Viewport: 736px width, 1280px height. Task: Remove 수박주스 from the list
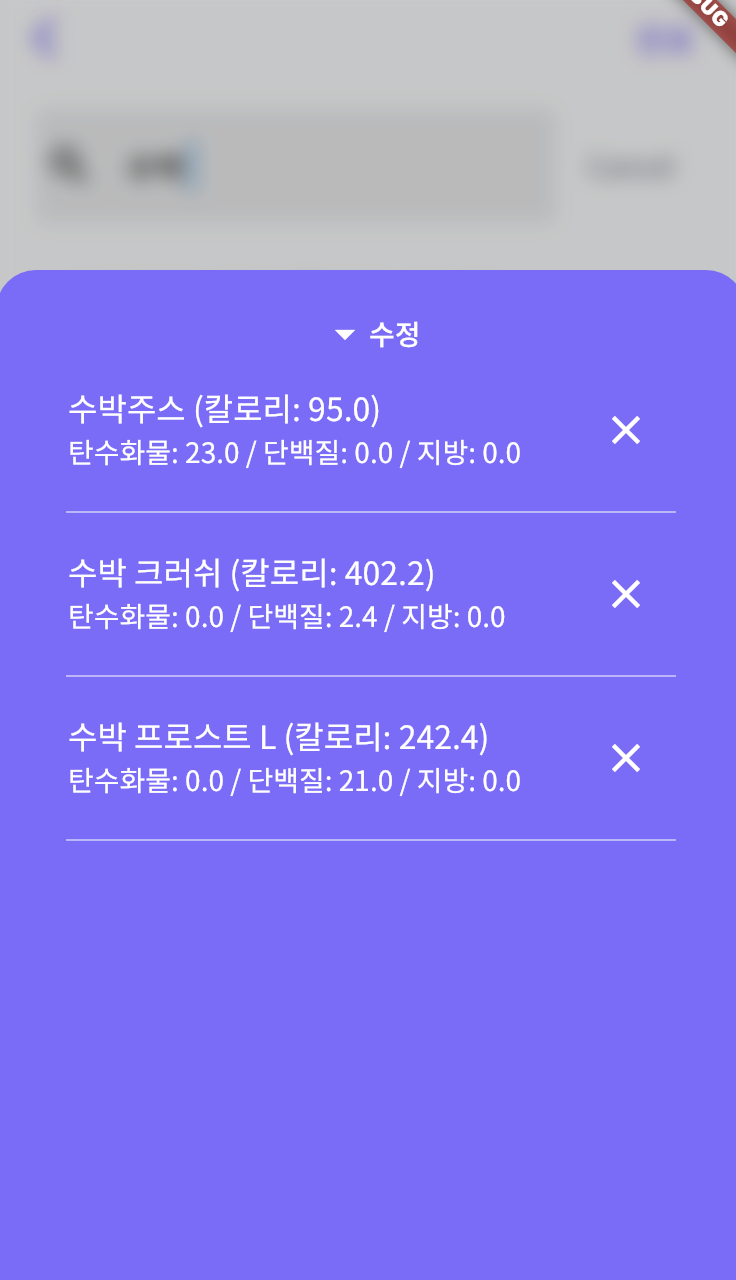coord(626,431)
